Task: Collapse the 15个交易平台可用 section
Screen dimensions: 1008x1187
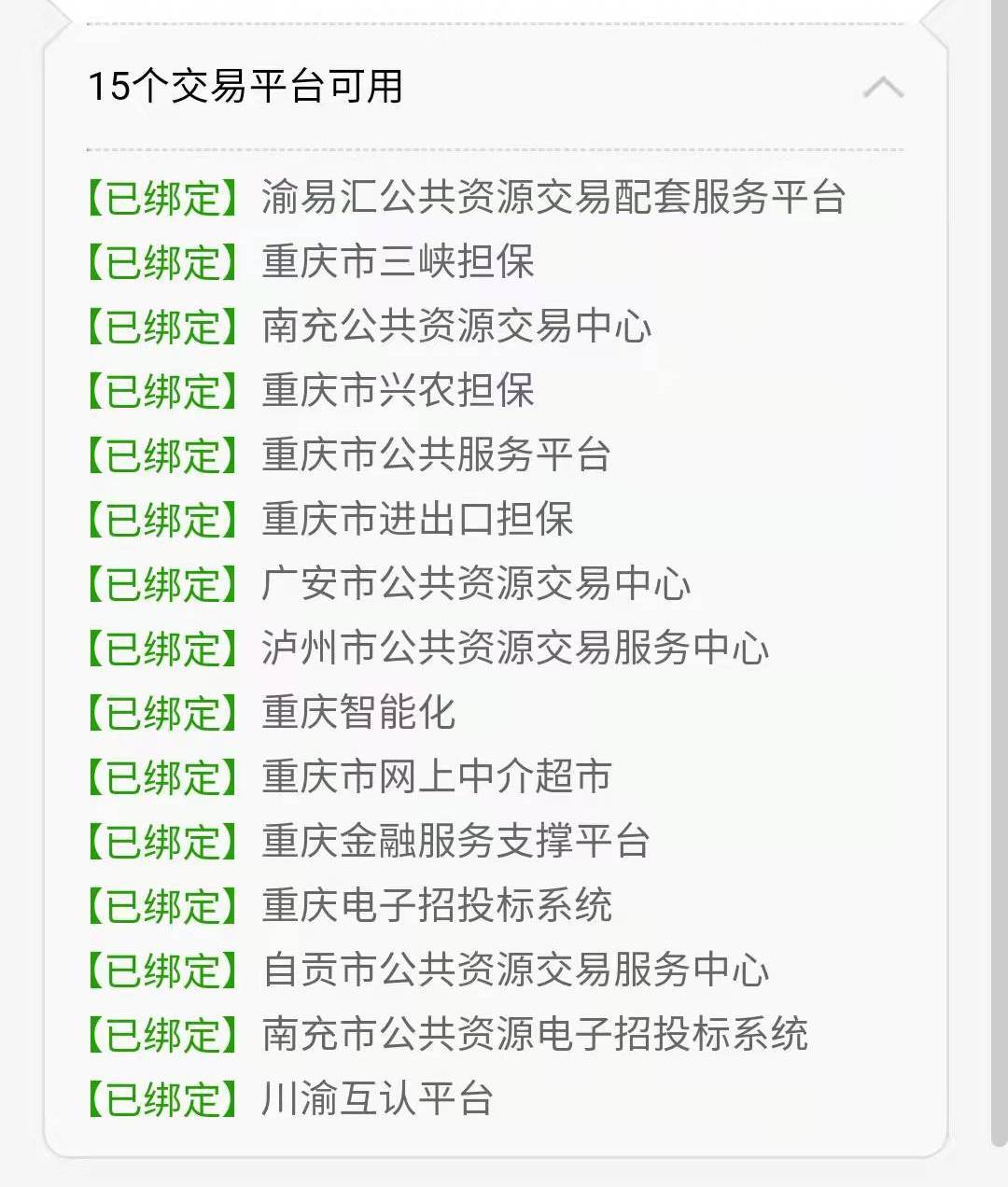Action: pyautogui.click(x=882, y=89)
